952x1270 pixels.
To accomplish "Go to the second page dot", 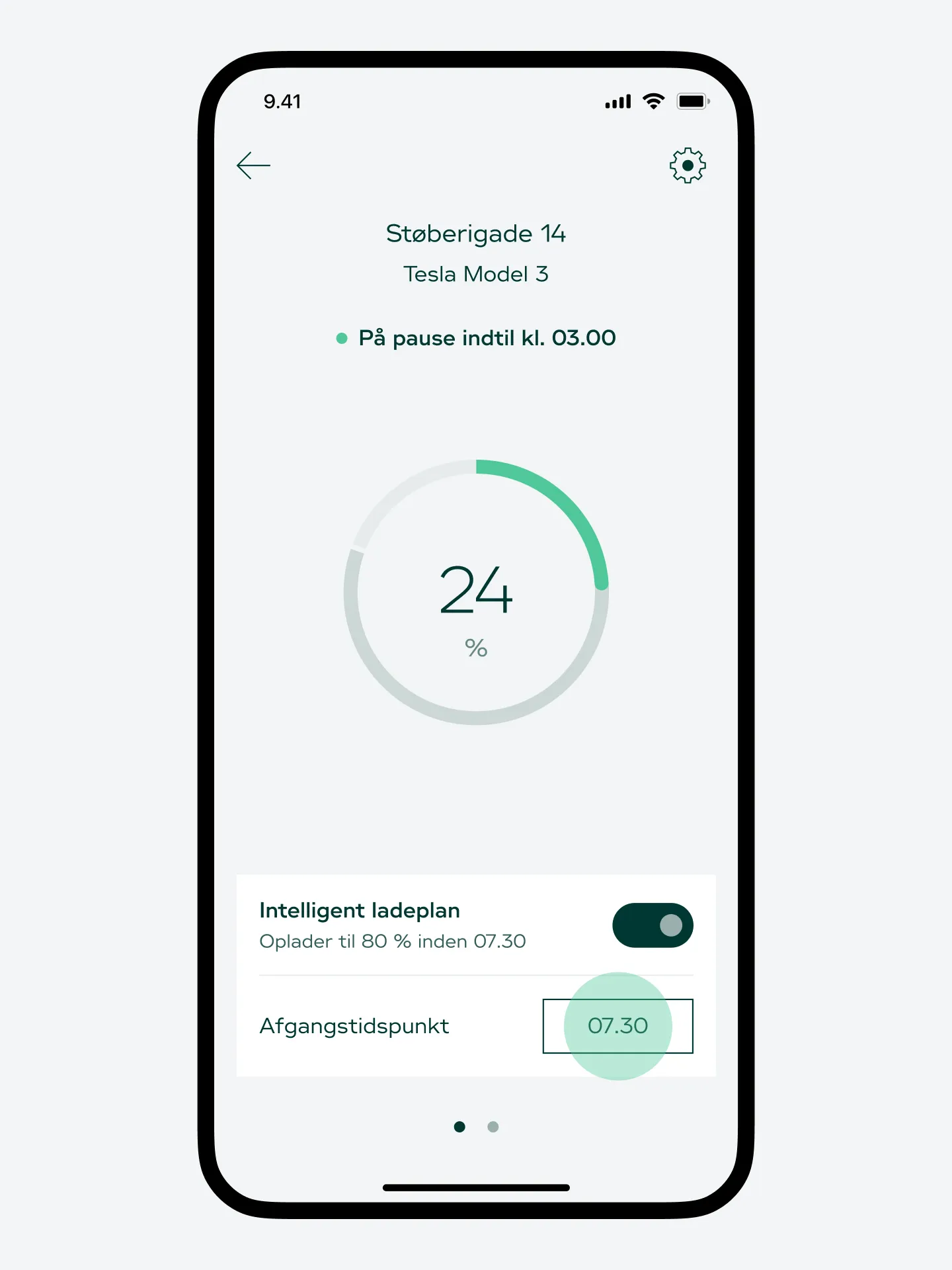I will (x=493, y=1126).
